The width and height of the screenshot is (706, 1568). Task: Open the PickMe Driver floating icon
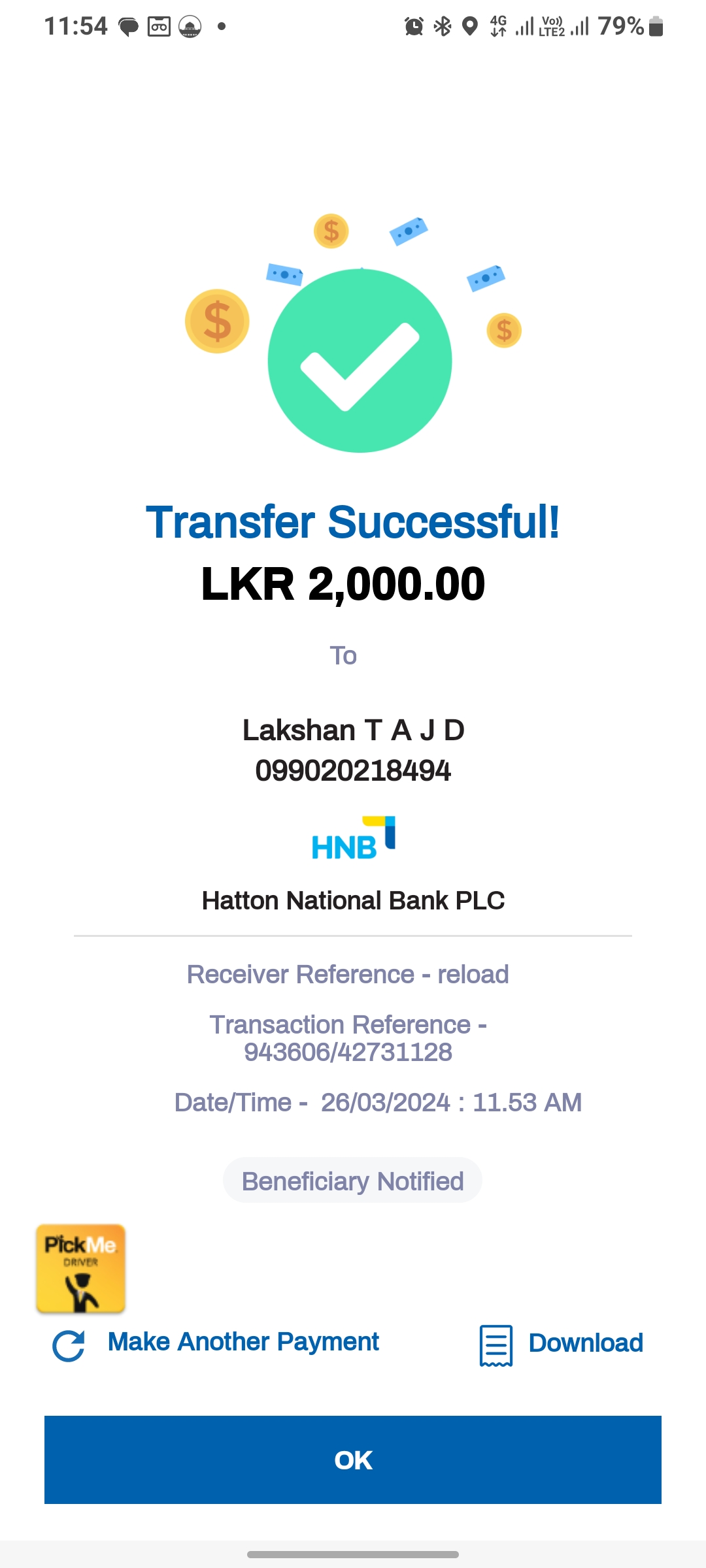(x=80, y=1268)
